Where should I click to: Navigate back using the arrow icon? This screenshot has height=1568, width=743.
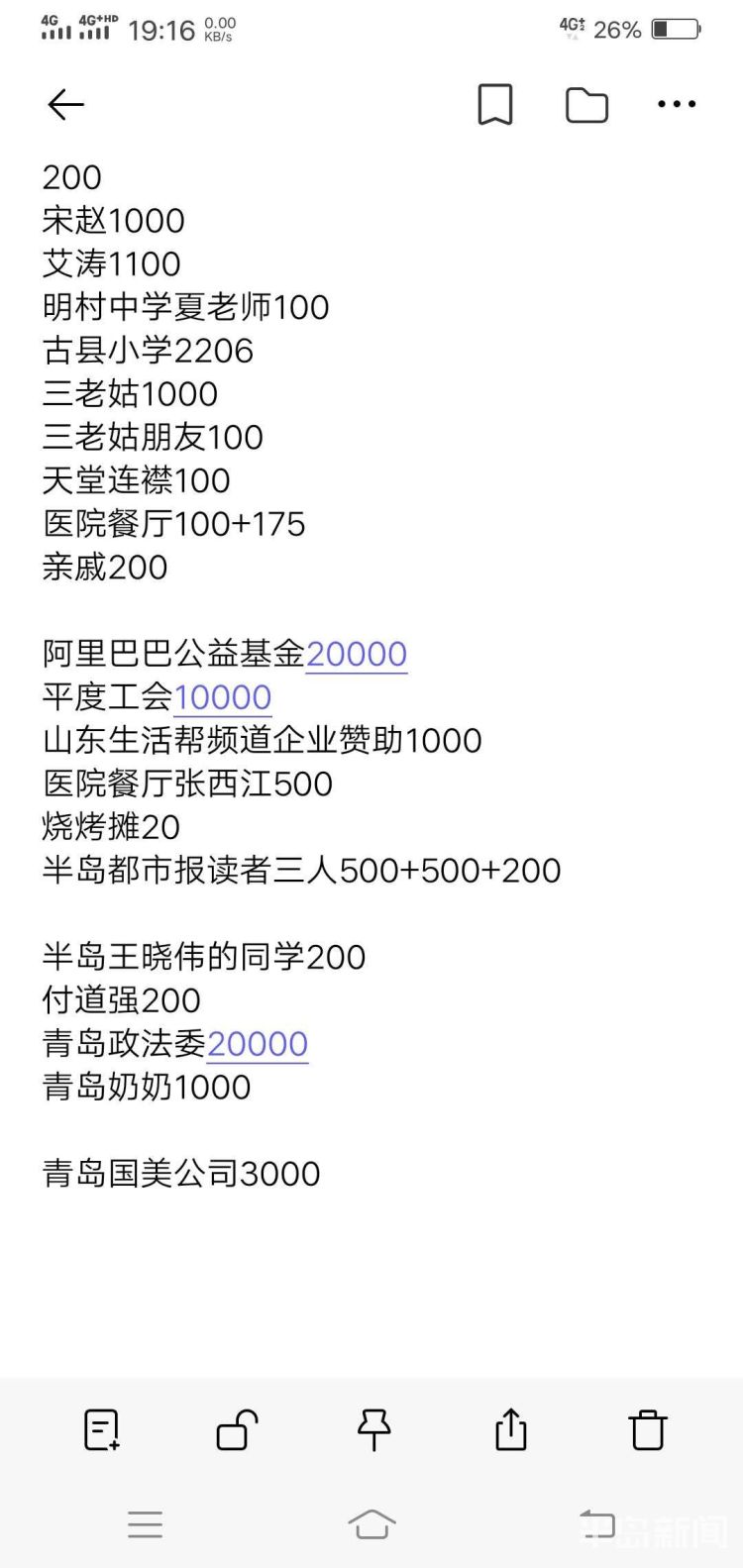[x=64, y=104]
